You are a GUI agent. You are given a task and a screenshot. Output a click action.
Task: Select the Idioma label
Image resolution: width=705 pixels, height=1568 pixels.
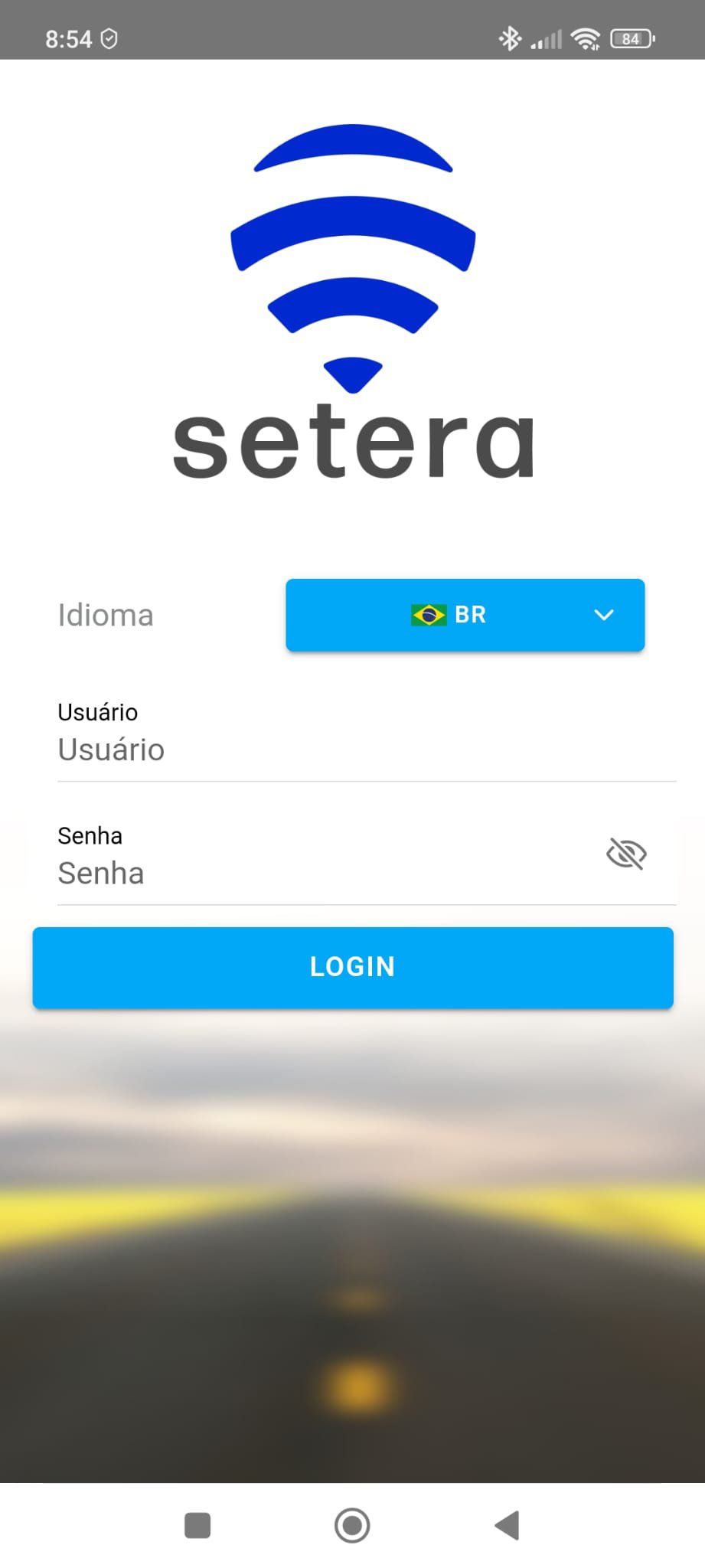click(x=106, y=615)
